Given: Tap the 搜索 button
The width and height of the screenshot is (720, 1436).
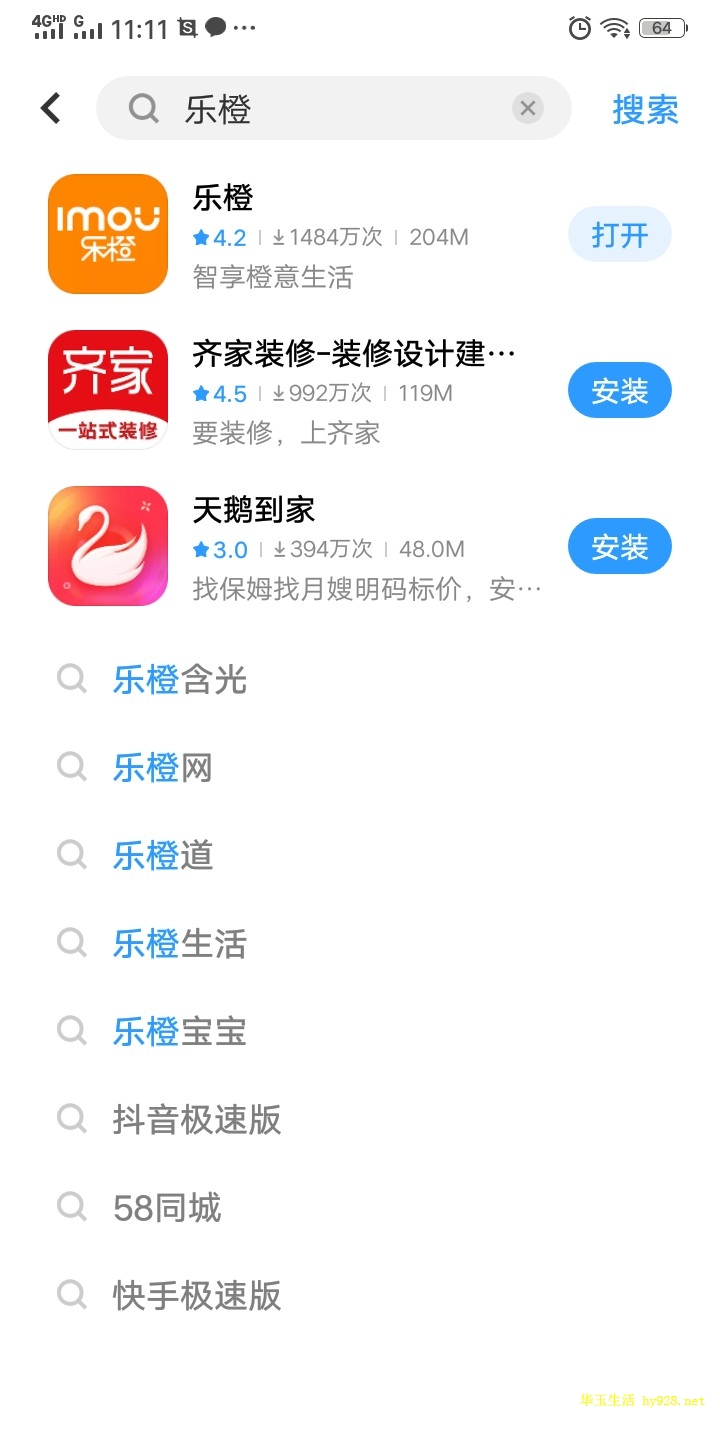Looking at the screenshot, I should 645,109.
